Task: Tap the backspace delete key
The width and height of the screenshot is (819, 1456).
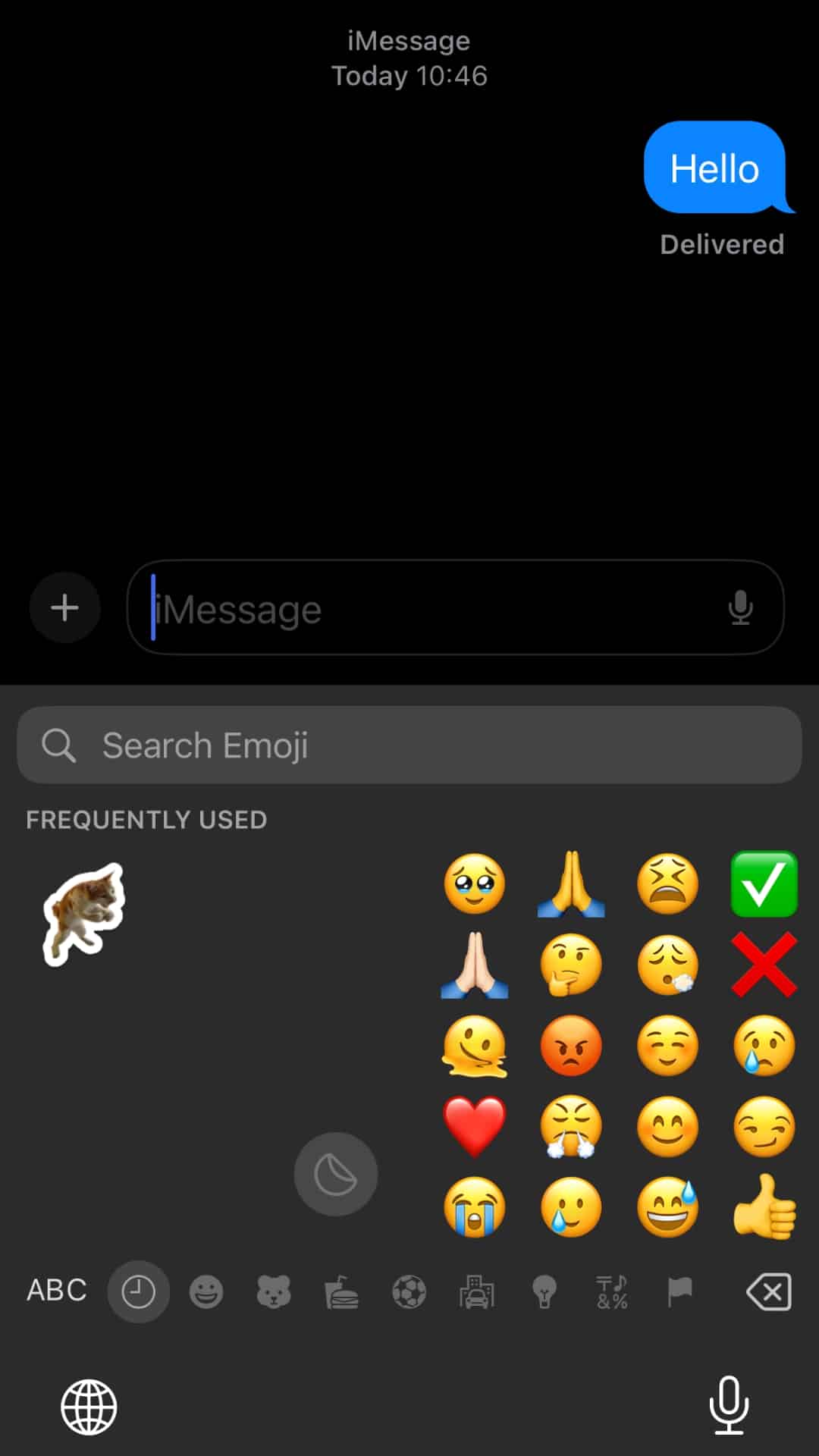Action: pos(769,1291)
